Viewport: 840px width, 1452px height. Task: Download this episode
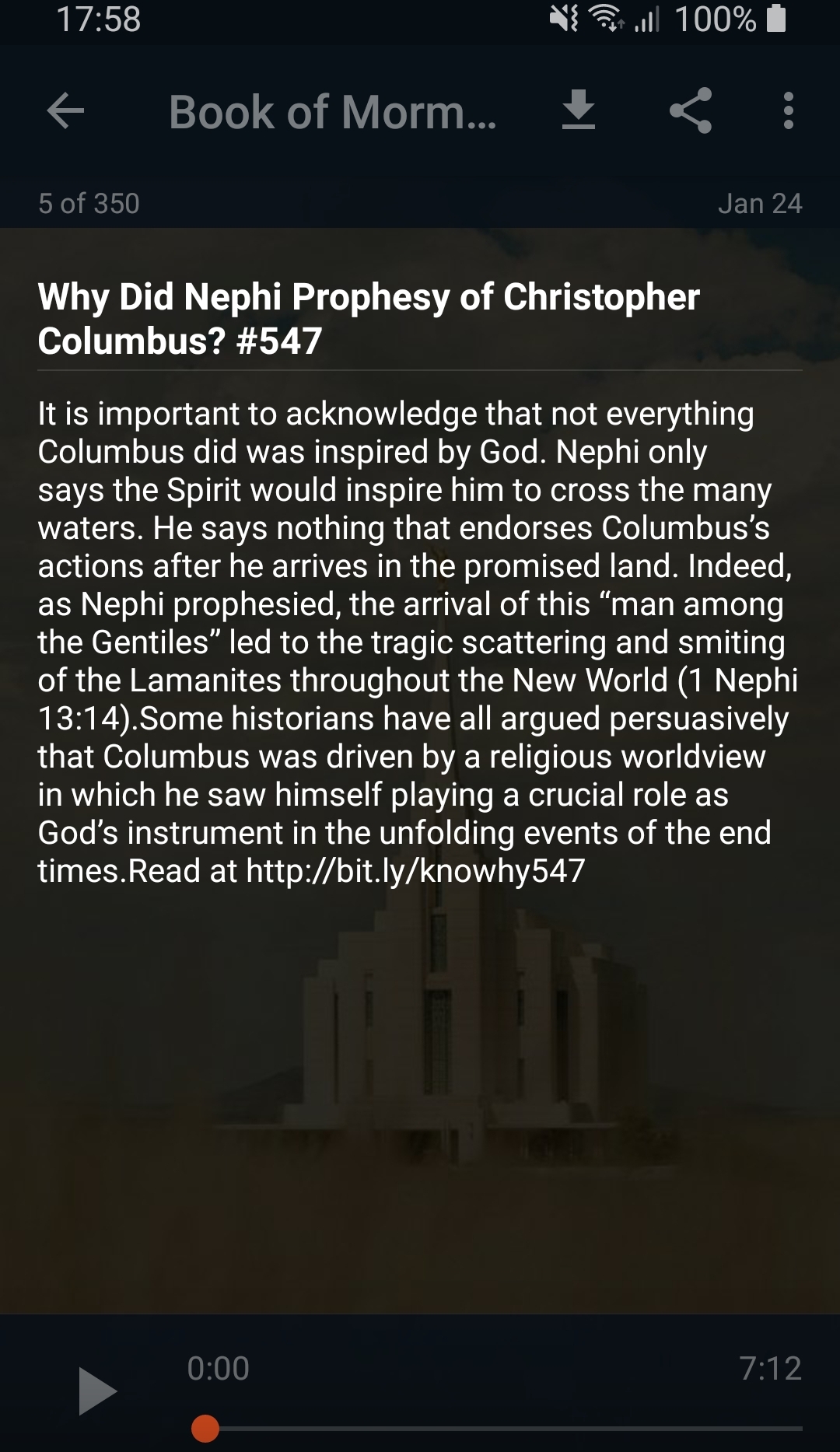(x=579, y=113)
